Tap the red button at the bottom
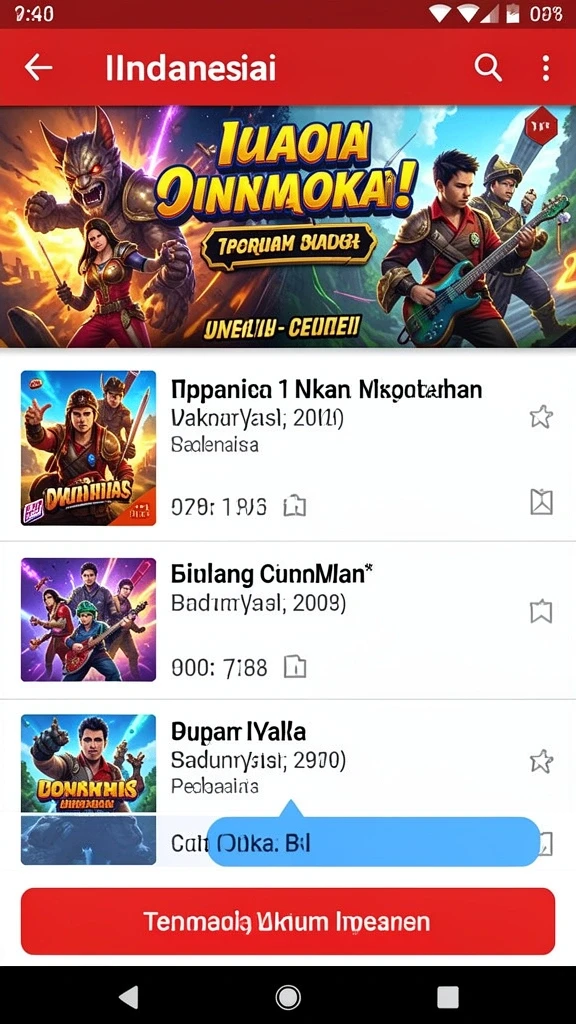576x1024 pixels. (288, 921)
